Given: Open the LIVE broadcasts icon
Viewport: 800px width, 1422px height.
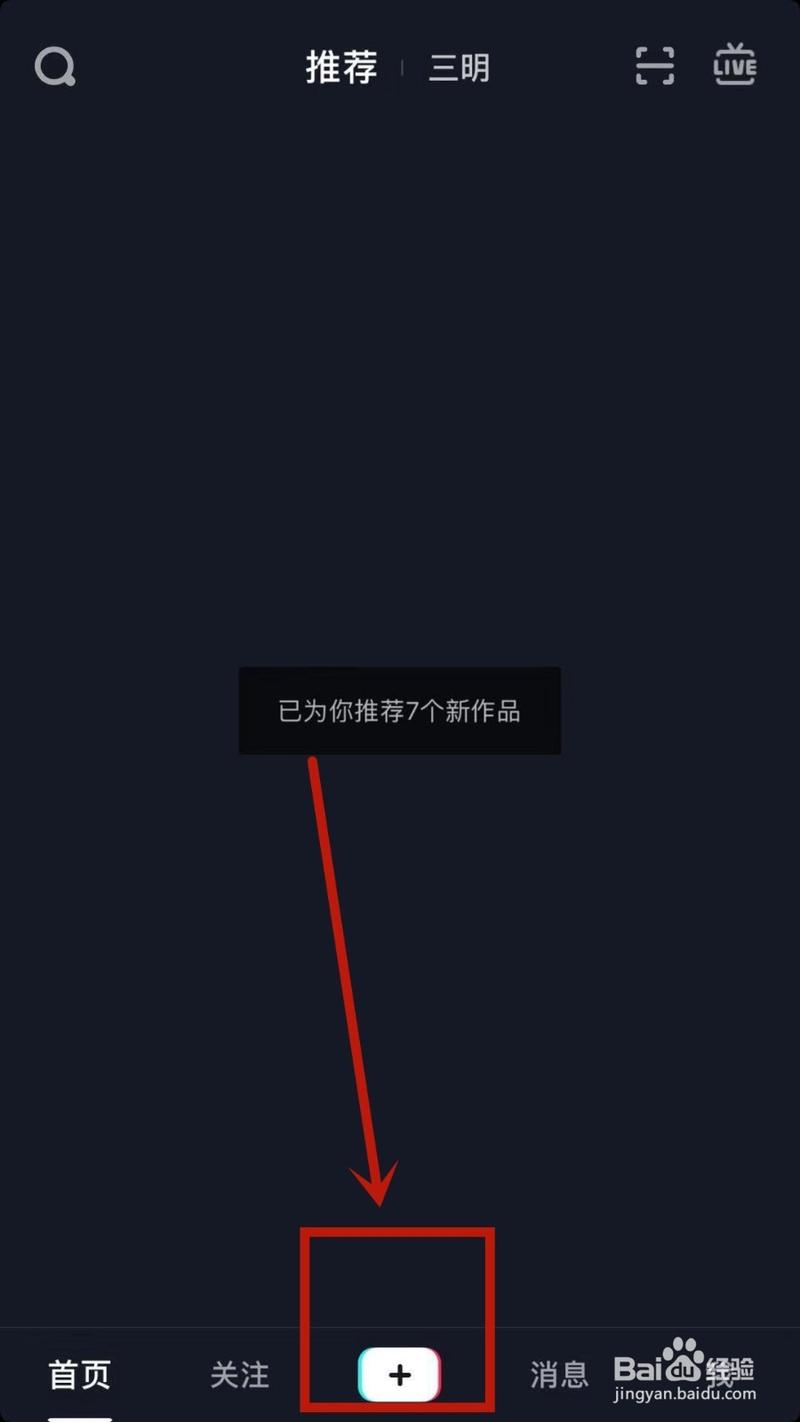Looking at the screenshot, I should coord(735,65).
